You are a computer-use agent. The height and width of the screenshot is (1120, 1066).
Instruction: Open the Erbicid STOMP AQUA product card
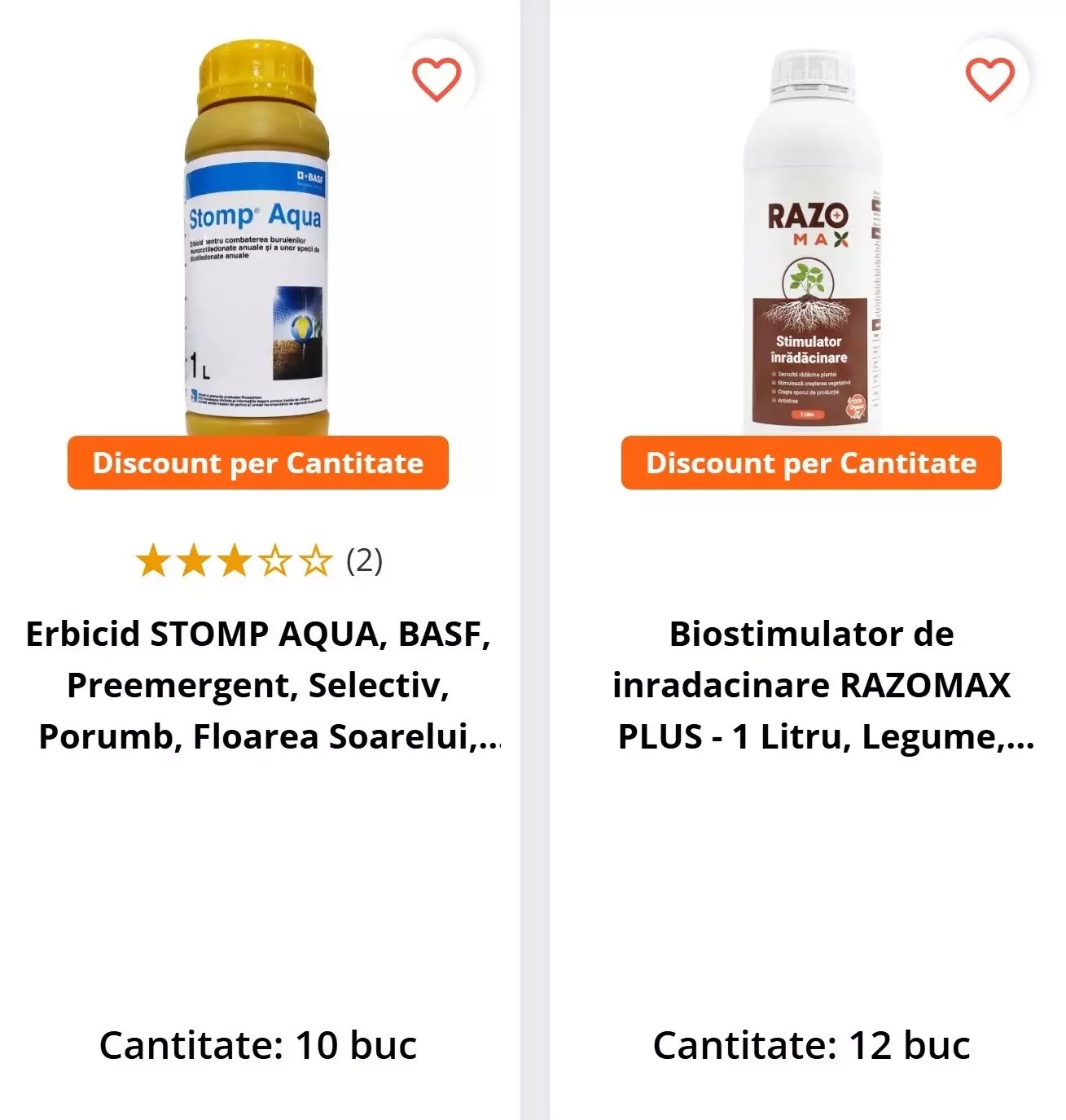tap(258, 684)
